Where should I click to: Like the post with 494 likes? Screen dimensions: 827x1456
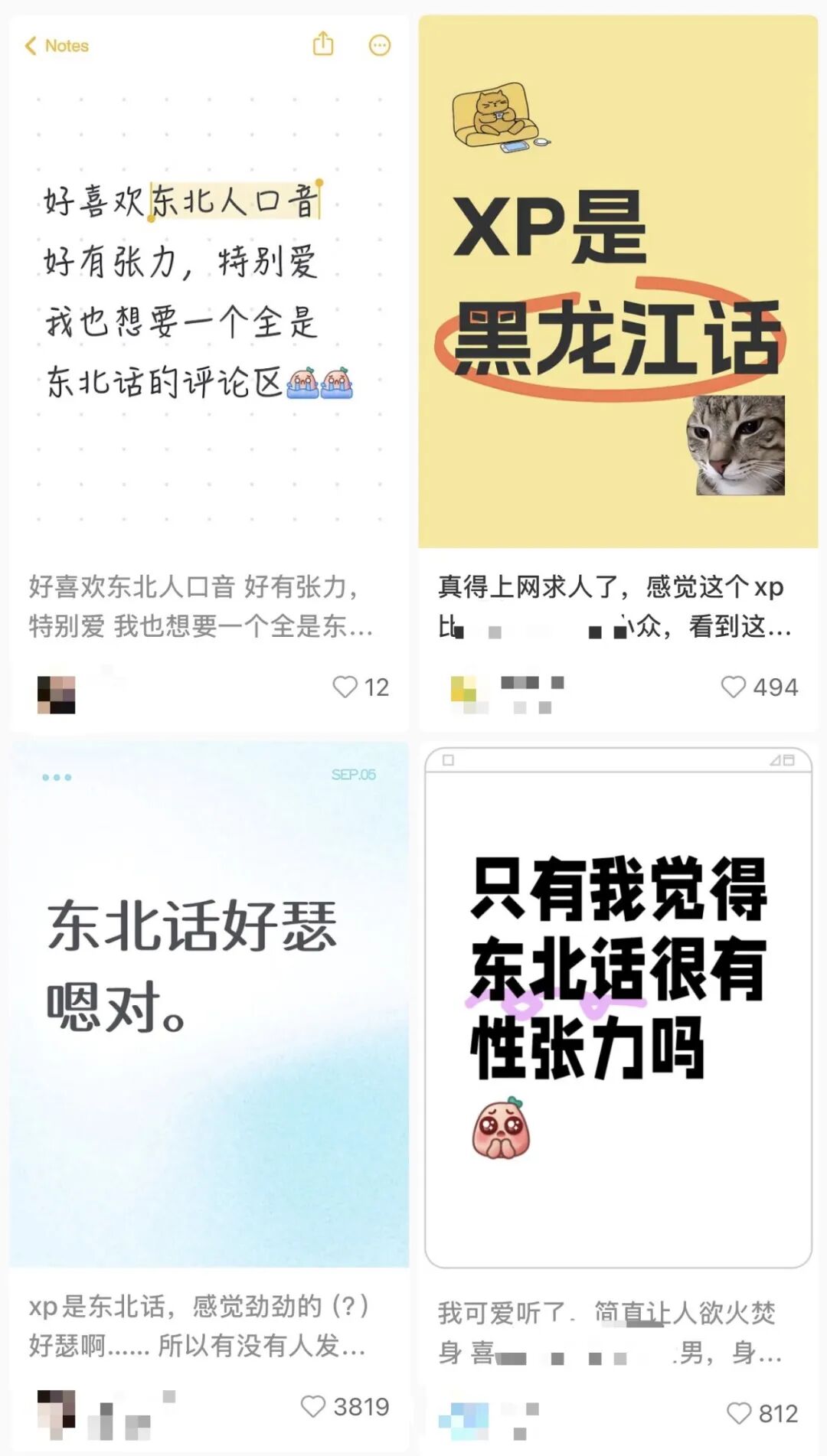click(x=733, y=687)
